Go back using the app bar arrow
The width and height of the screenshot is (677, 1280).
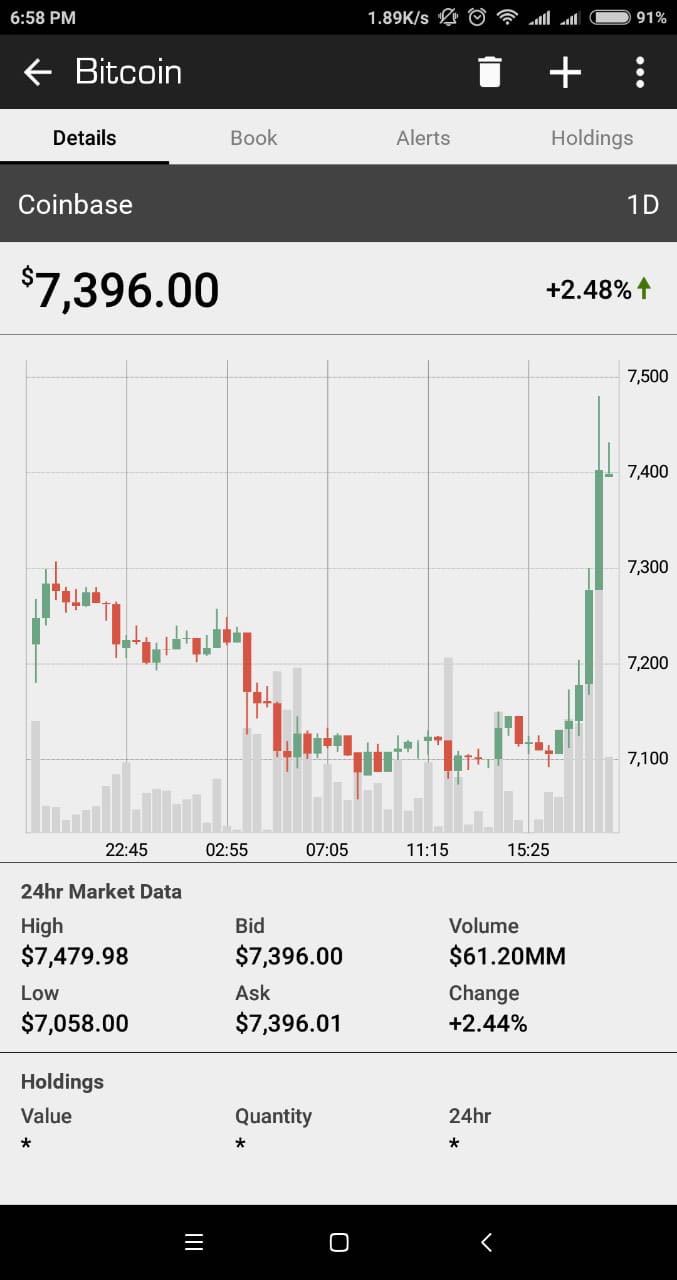point(38,72)
